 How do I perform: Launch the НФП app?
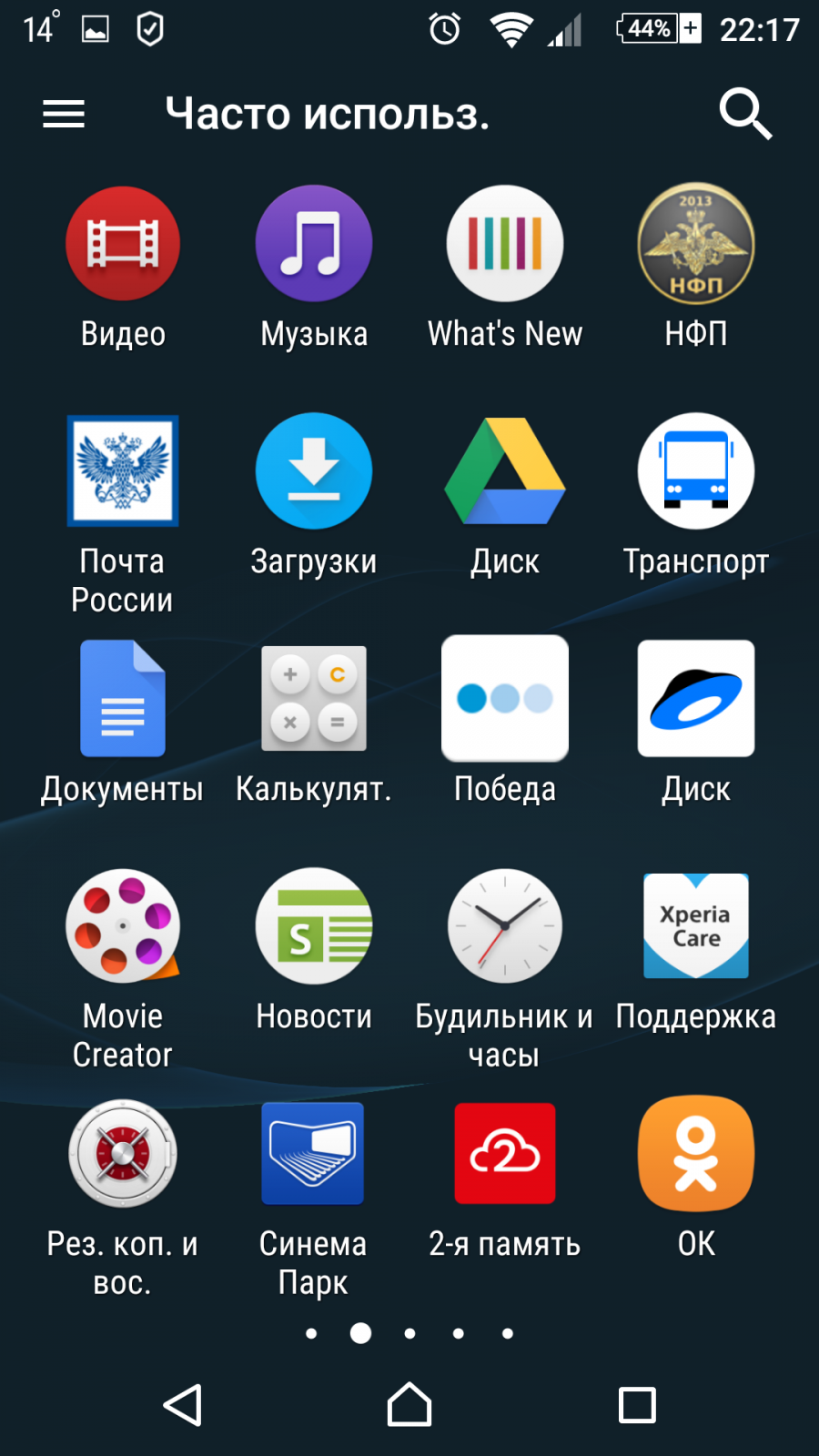(696, 244)
